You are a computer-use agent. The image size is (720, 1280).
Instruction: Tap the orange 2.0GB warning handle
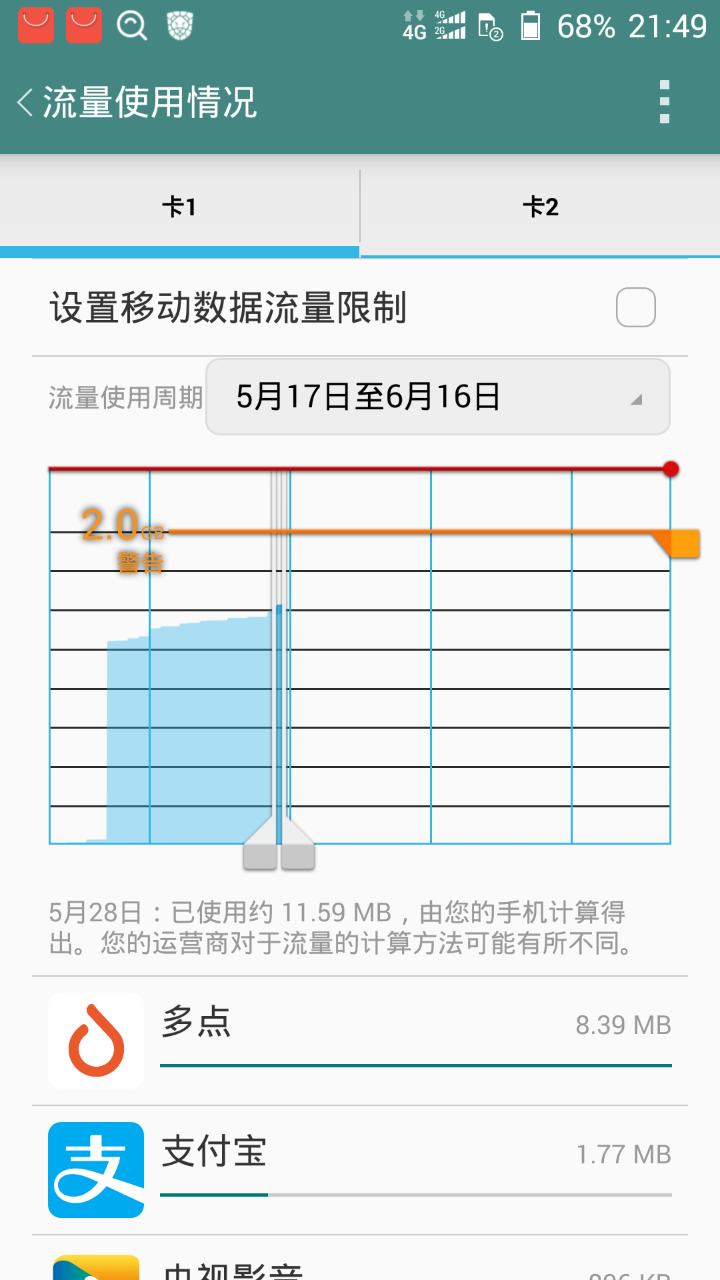pyautogui.click(x=682, y=543)
